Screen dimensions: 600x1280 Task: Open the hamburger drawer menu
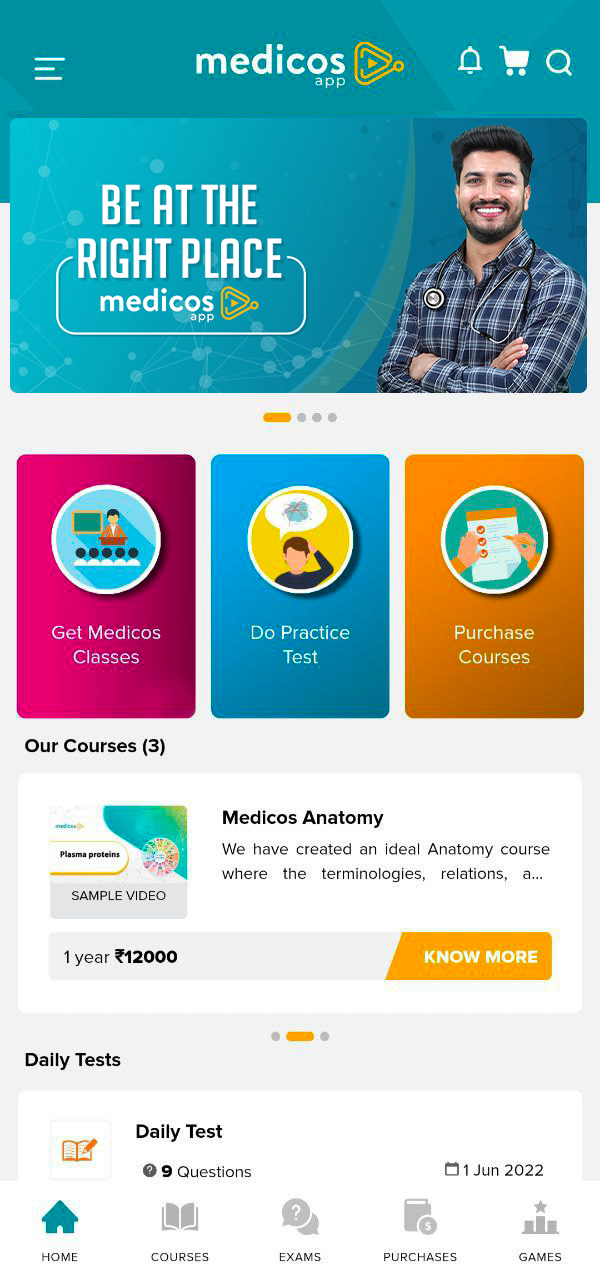click(49, 68)
